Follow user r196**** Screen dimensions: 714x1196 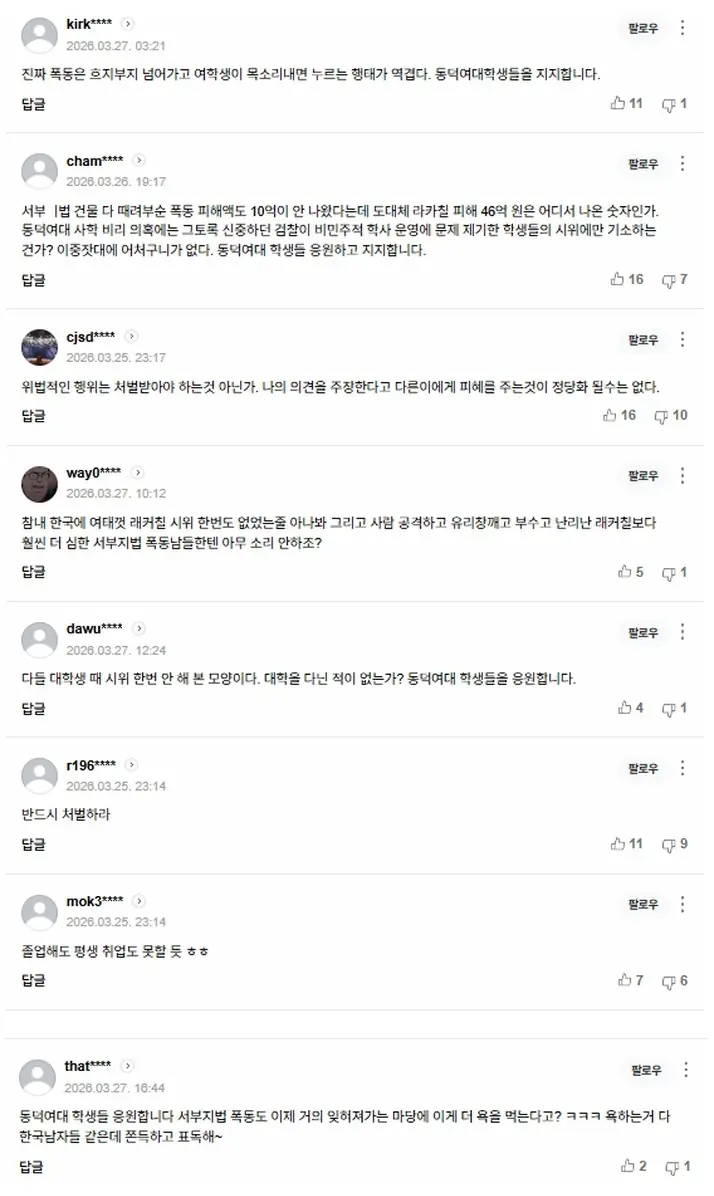[x=643, y=768]
